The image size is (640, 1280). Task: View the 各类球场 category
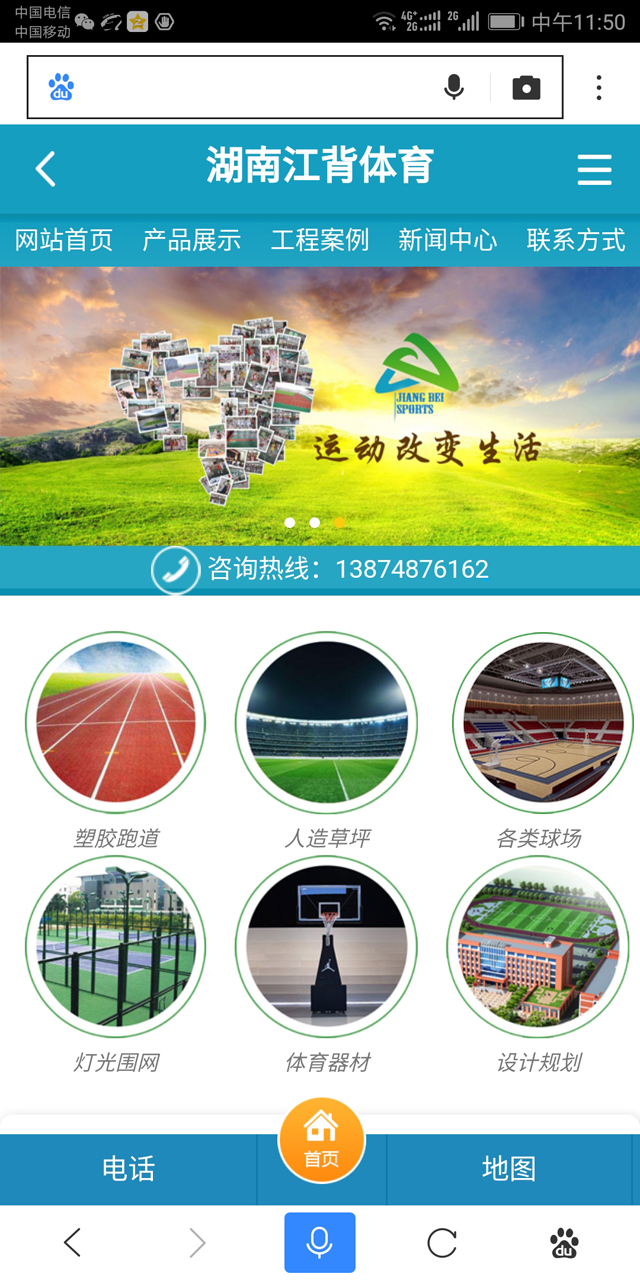540,722
